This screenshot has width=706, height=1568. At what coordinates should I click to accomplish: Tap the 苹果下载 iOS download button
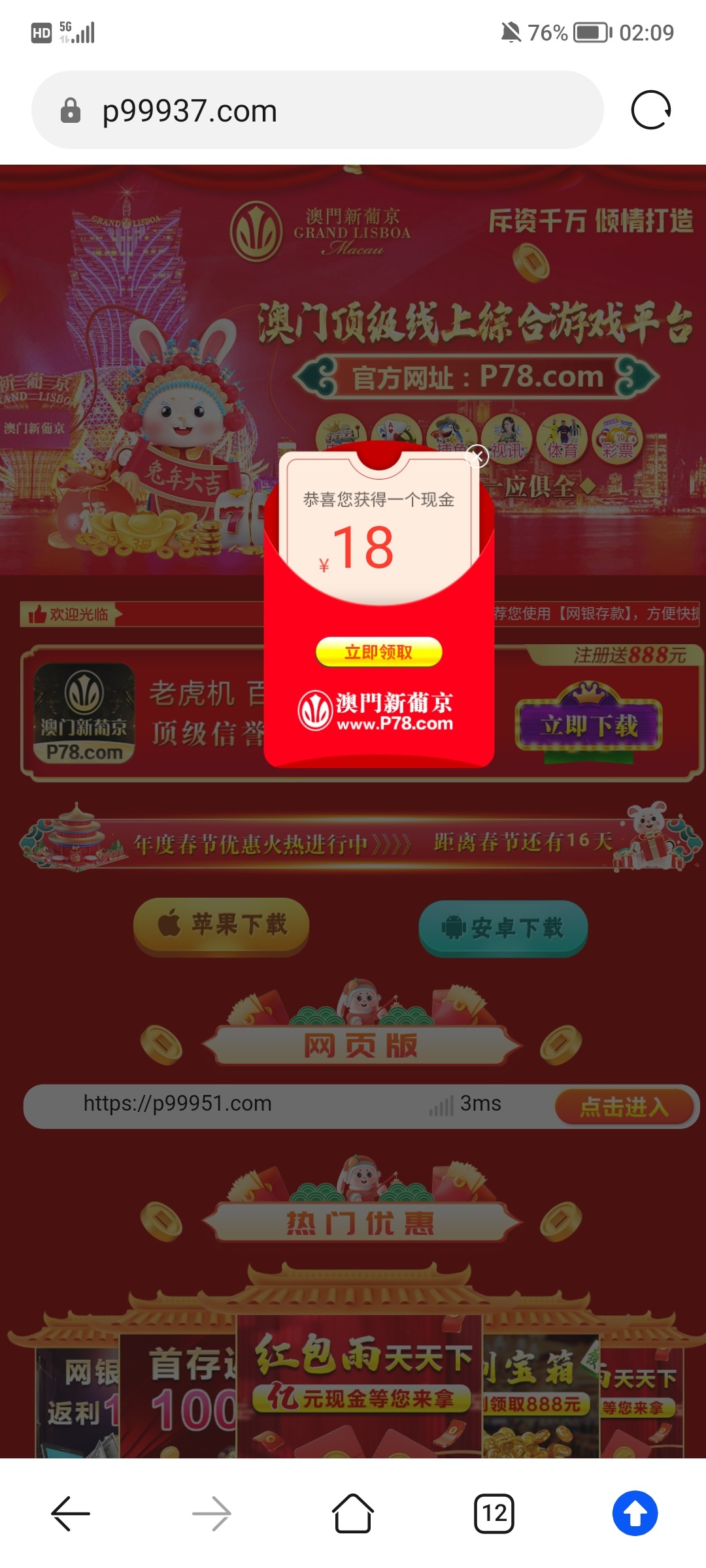(221, 925)
